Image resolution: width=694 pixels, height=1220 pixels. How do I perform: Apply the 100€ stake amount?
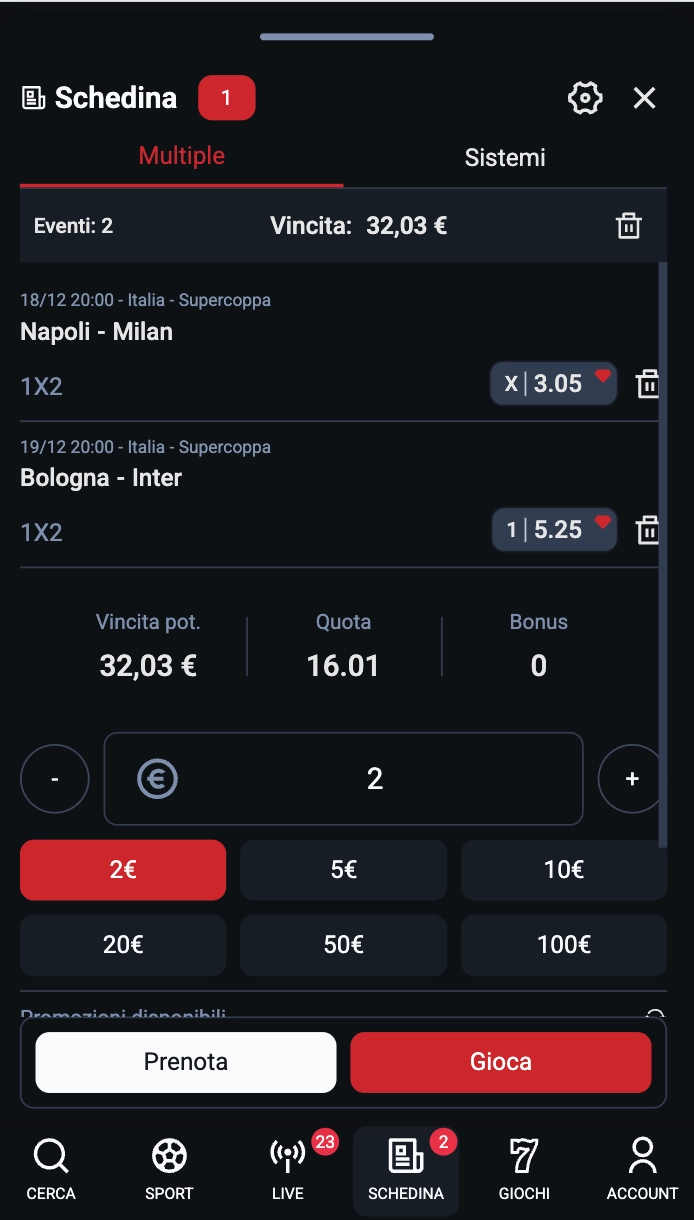coord(563,944)
